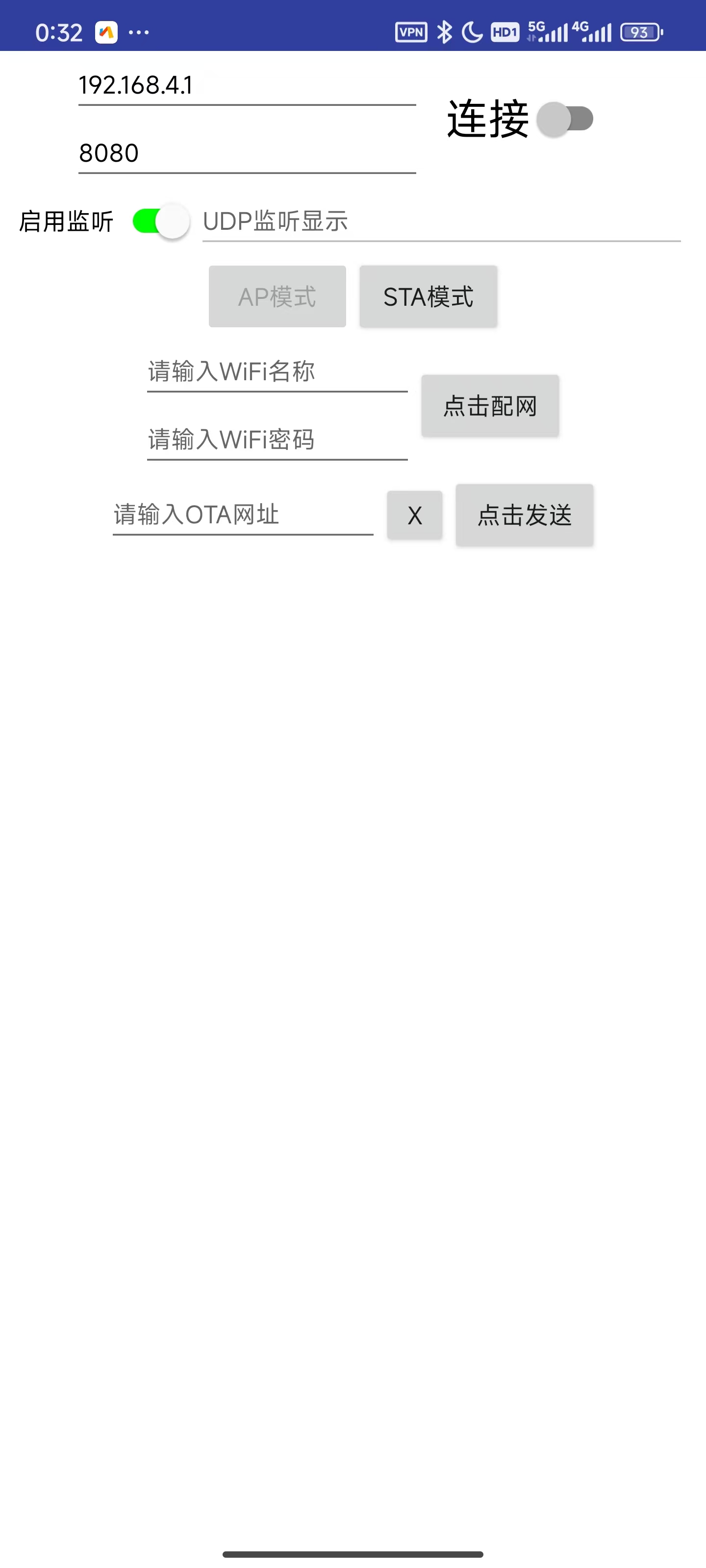Switch to STA模式
This screenshot has width=706, height=1568.
point(428,297)
